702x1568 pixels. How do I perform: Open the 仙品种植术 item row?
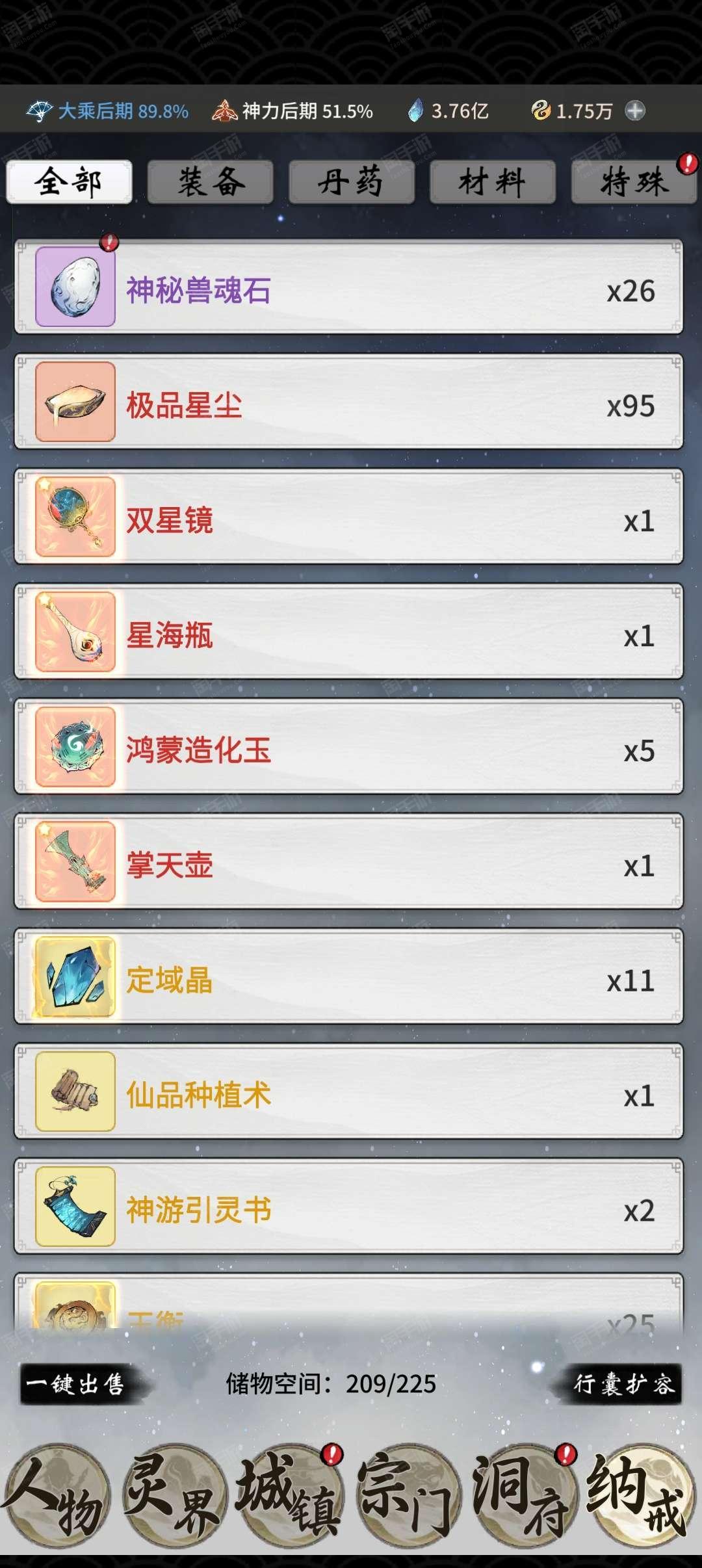click(x=348, y=1092)
